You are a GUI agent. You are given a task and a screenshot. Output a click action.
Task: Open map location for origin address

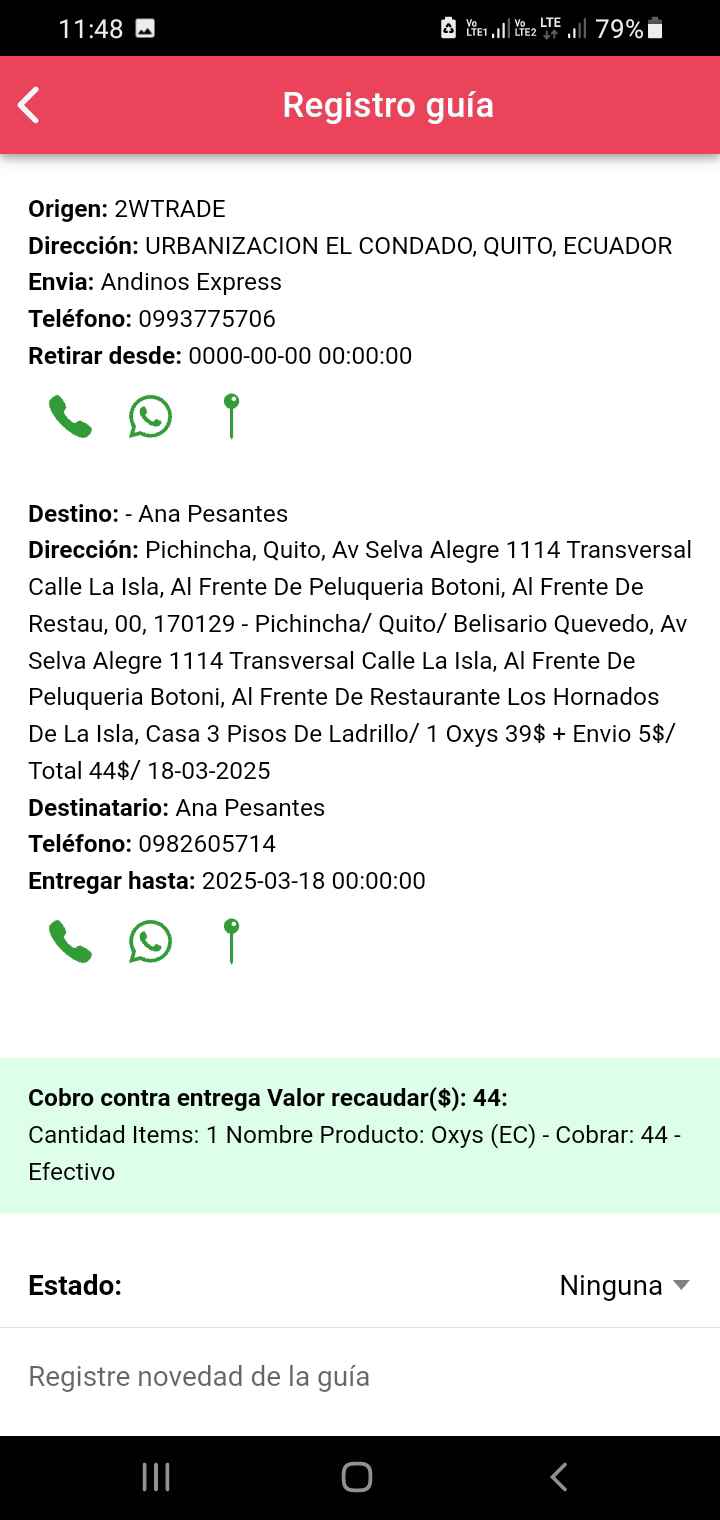pos(231,417)
